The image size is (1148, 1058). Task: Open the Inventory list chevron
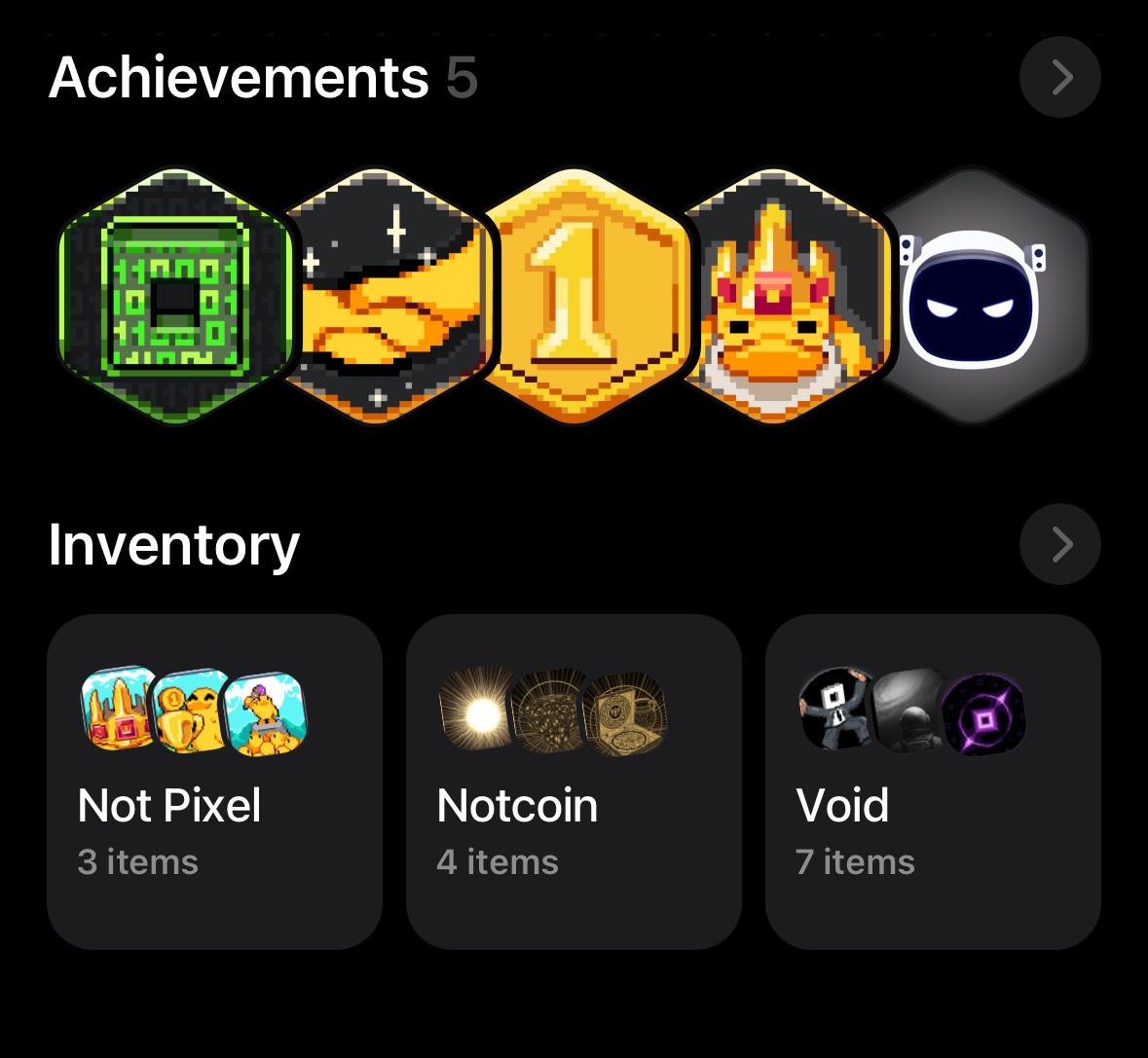[1059, 544]
